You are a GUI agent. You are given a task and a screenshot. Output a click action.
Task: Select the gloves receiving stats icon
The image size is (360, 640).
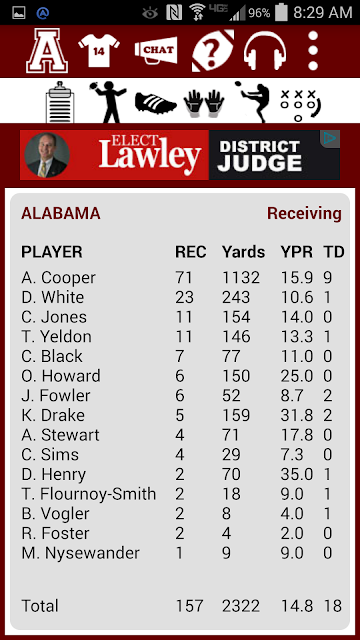(204, 104)
